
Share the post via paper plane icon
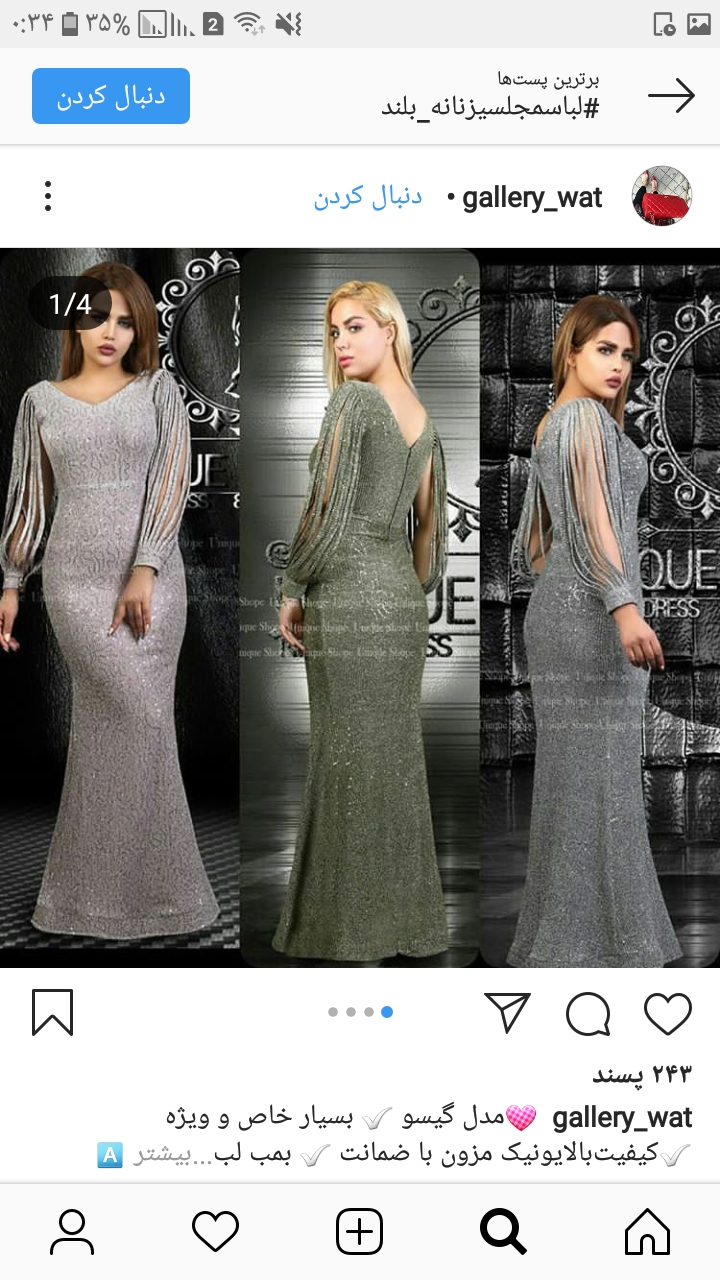pos(507,1013)
